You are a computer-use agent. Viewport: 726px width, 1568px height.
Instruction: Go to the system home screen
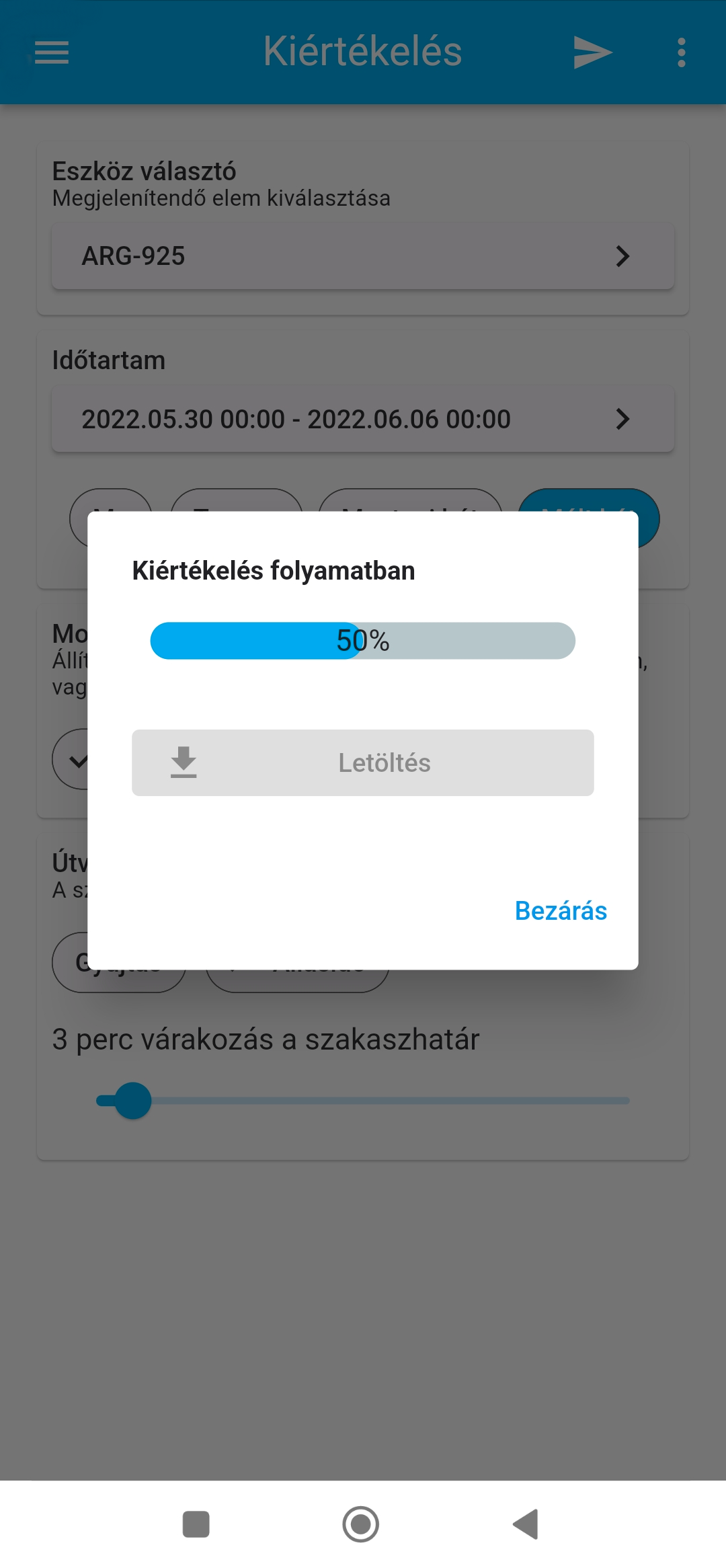361,1524
